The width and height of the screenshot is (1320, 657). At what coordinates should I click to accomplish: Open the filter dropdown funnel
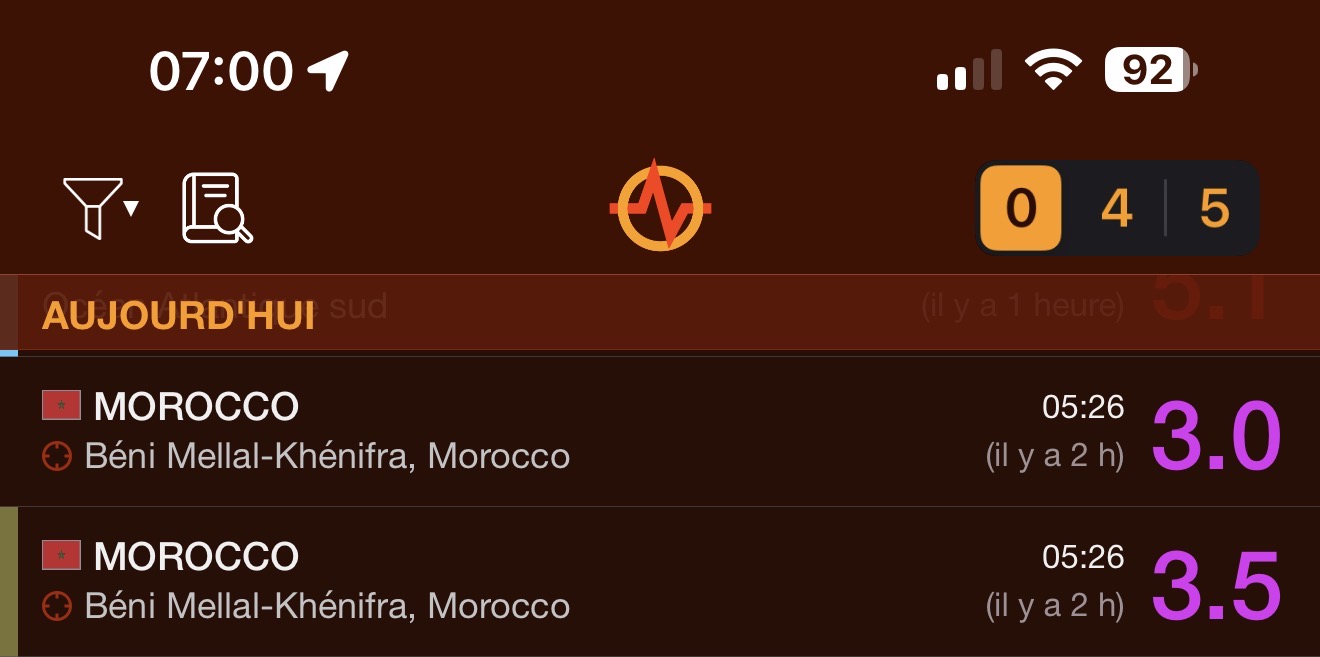[98, 208]
